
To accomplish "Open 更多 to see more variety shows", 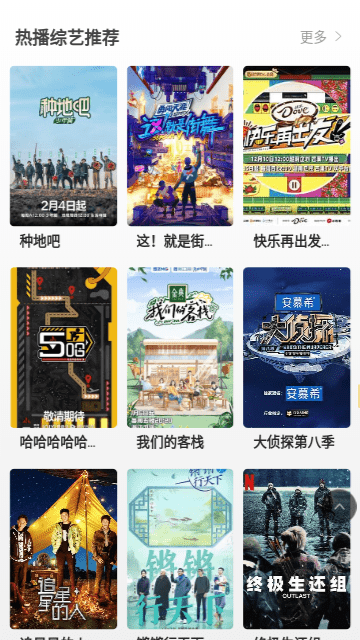I will (321, 37).
